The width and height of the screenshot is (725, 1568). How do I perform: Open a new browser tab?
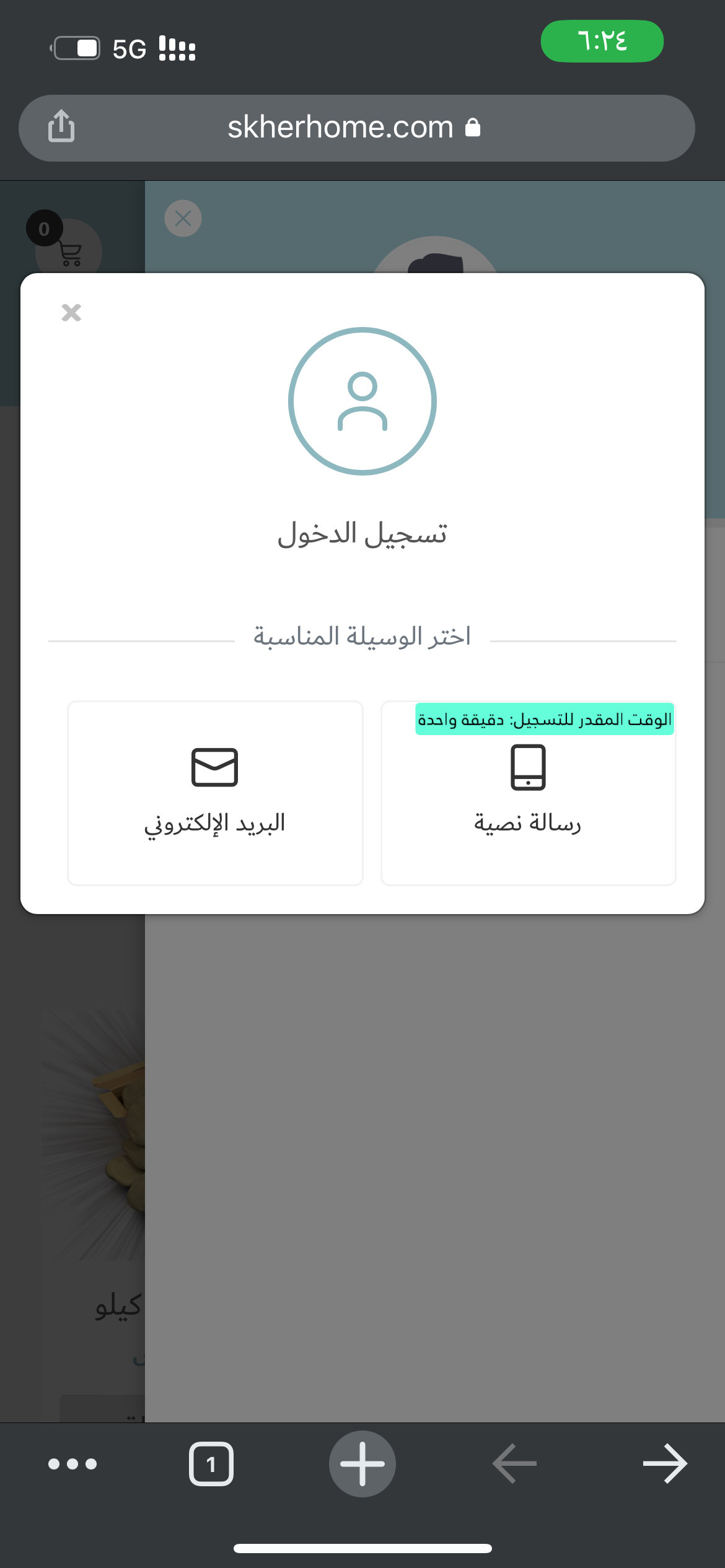(x=362, y=1464)
